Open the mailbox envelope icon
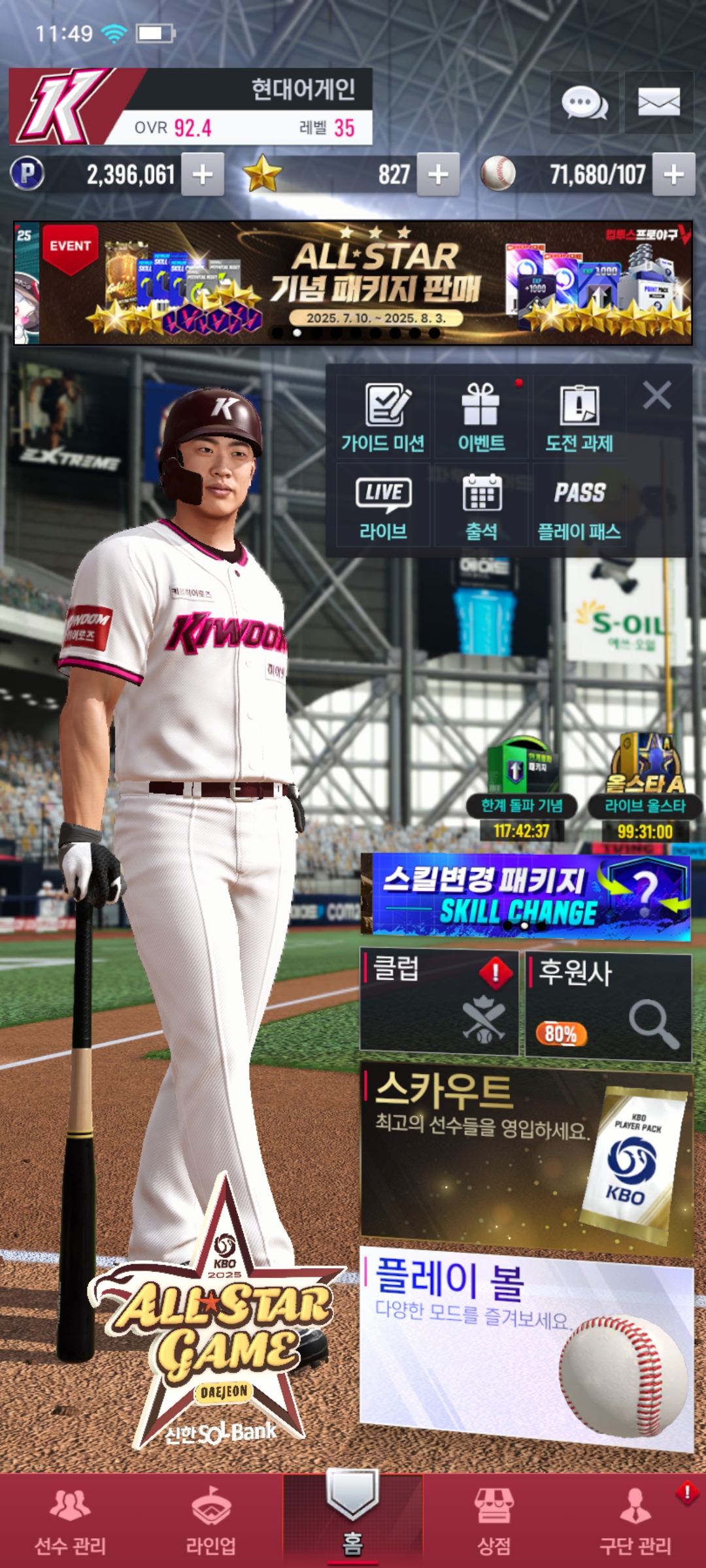The image size is (706, 1568). 658,103
